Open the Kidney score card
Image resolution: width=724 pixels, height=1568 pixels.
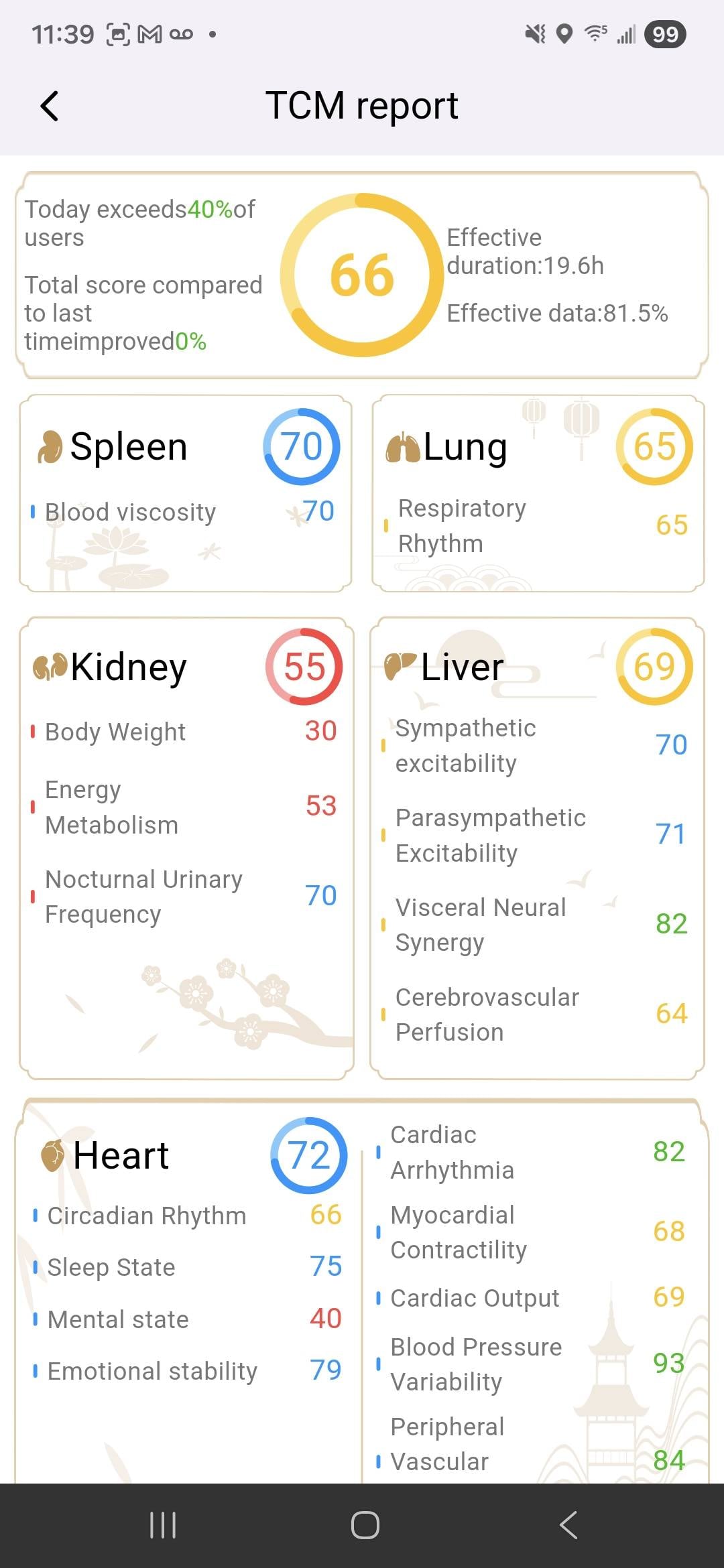186,848
